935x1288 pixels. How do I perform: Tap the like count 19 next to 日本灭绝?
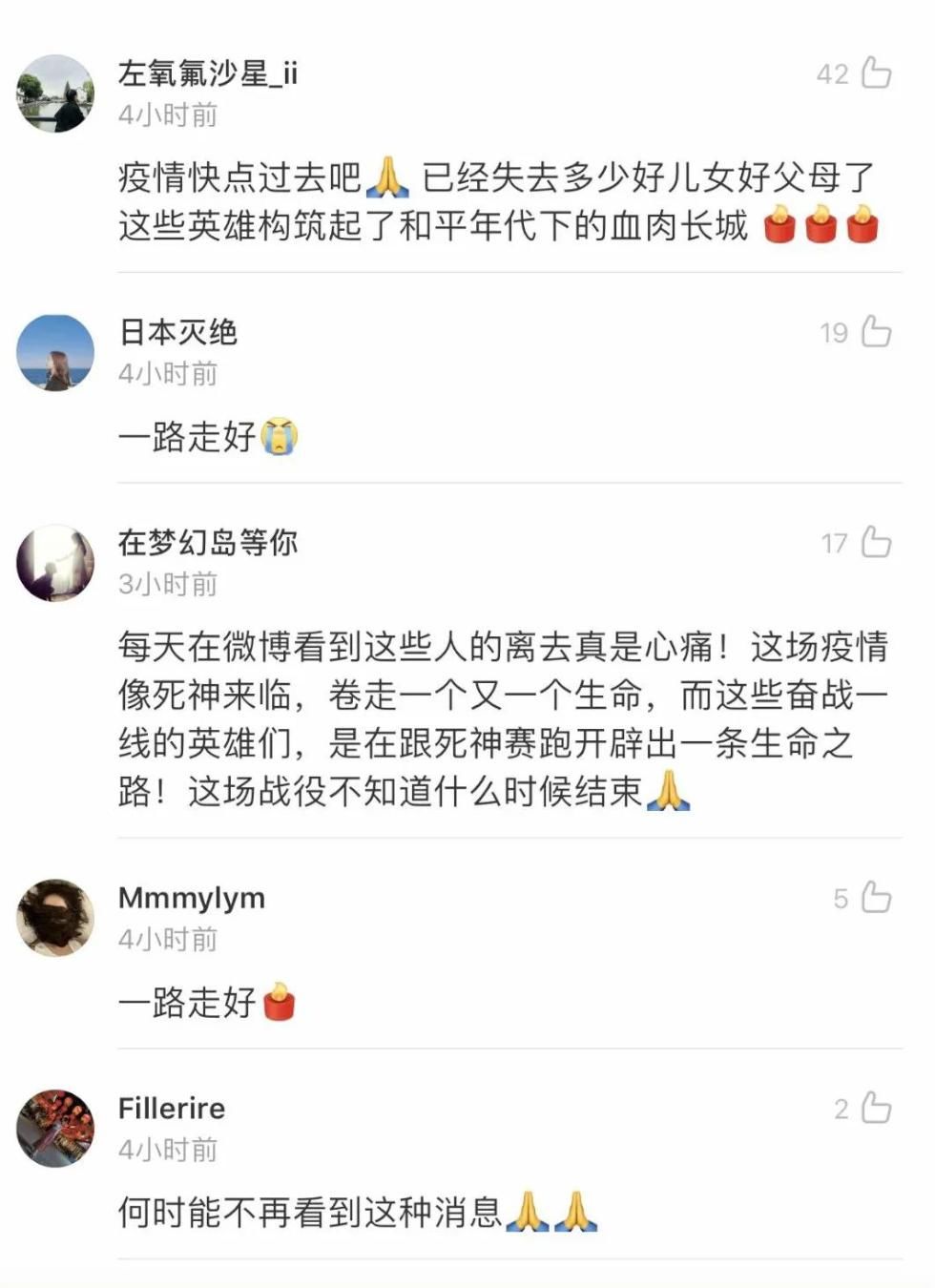click(x=834, y=333)
